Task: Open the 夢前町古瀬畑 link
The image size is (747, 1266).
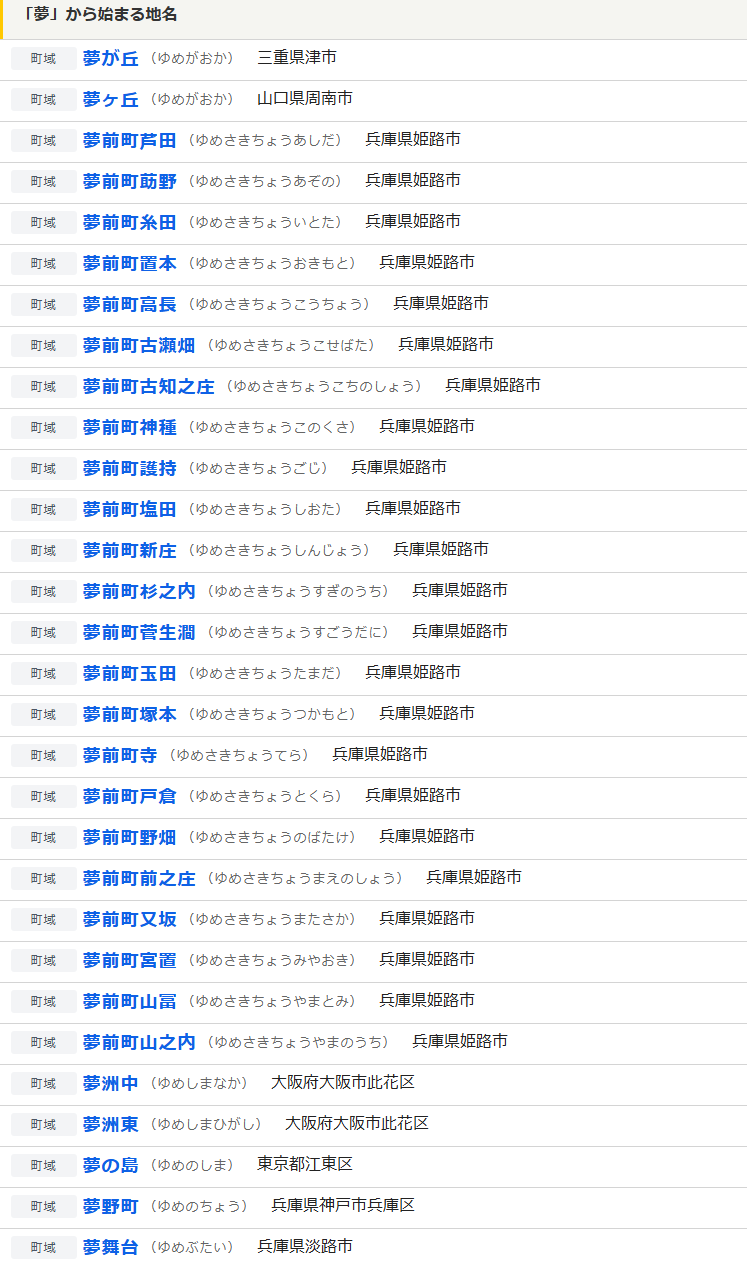Action: [x=139, y=345]
